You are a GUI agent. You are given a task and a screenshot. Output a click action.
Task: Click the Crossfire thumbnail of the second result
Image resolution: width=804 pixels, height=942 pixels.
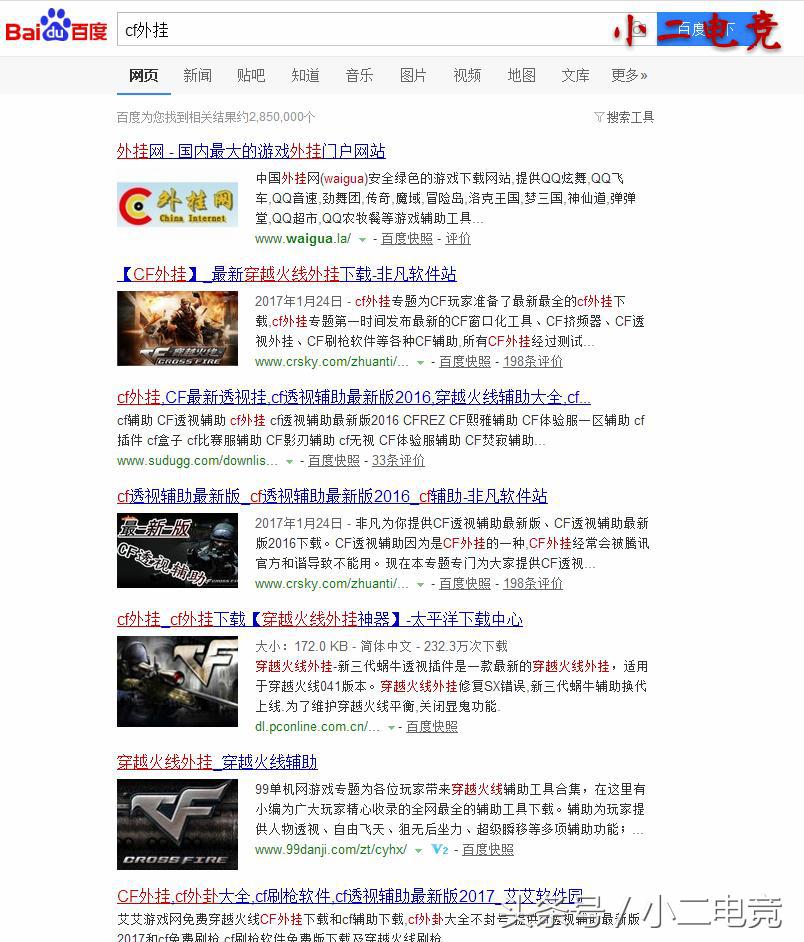(x=177, y=328)
